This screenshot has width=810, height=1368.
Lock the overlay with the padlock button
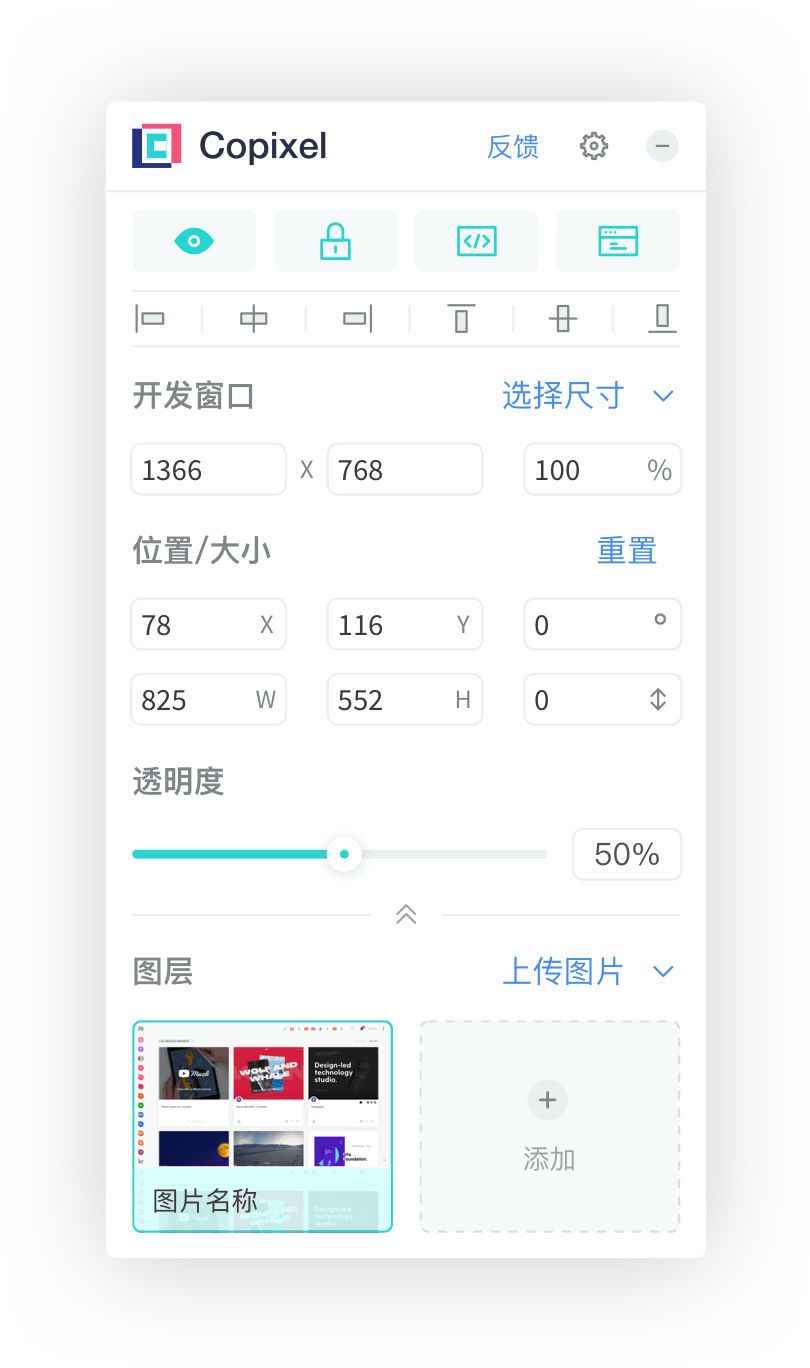[x=335, y=241]
